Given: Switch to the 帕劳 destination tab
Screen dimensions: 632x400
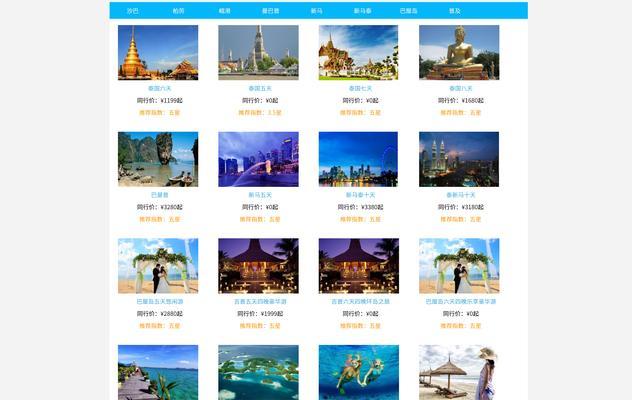Looking at the screenshot, I should pyautogui.click(x=178, y=10).
